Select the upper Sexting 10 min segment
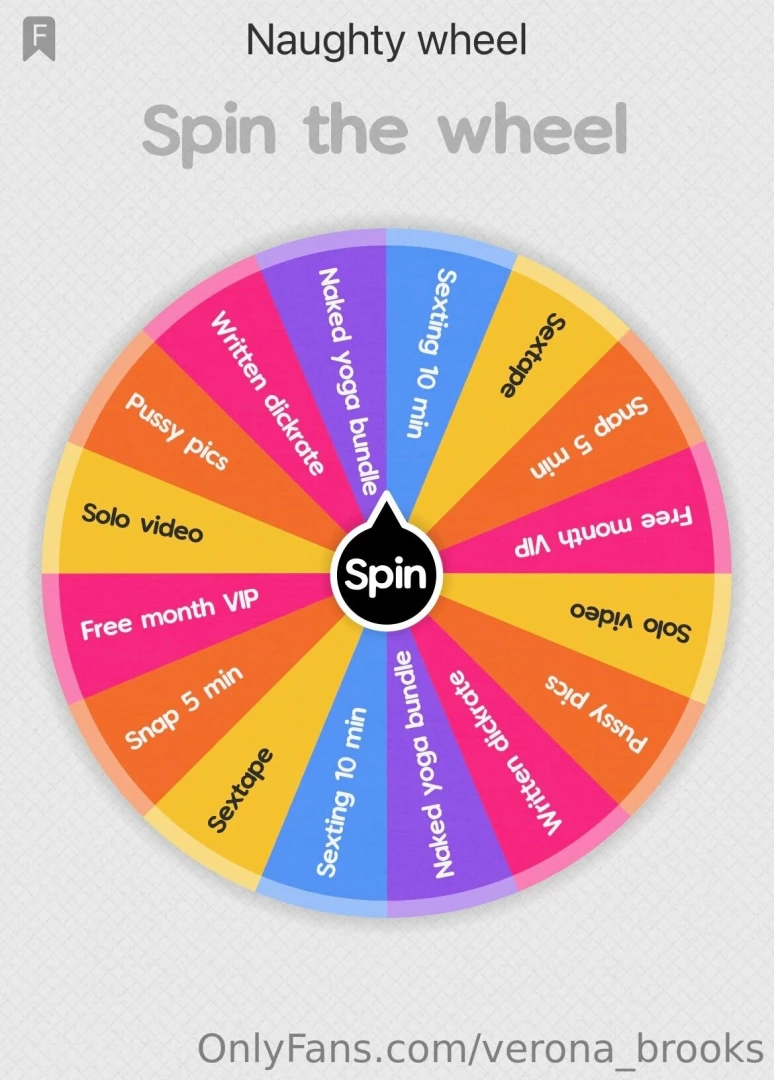Viewport: 774px width, 1080px height. pyautogui.click(x=430, y=350)
